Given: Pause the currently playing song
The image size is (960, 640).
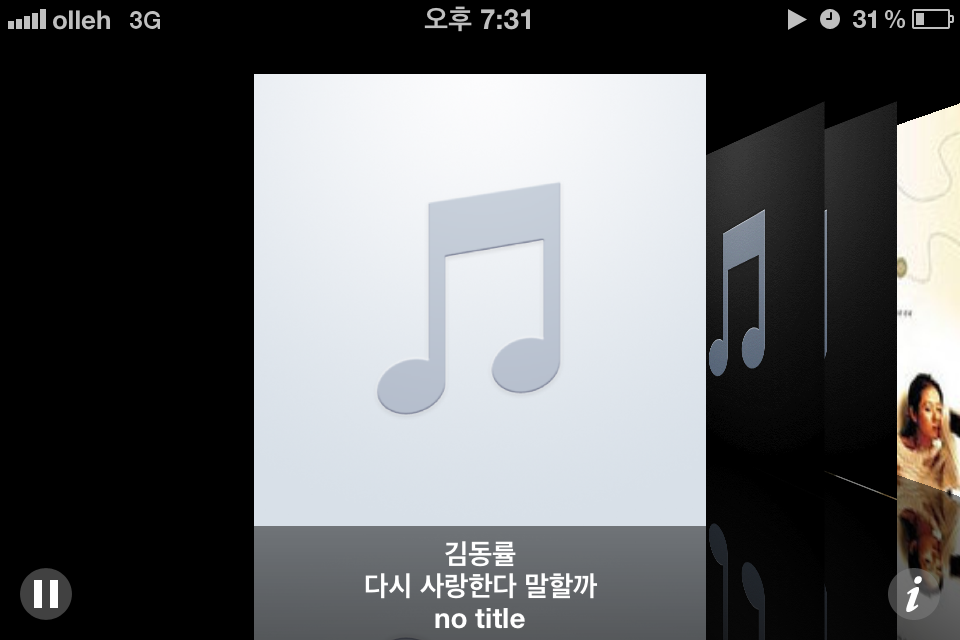Looking at the screenshot, I should pos(46,593).
